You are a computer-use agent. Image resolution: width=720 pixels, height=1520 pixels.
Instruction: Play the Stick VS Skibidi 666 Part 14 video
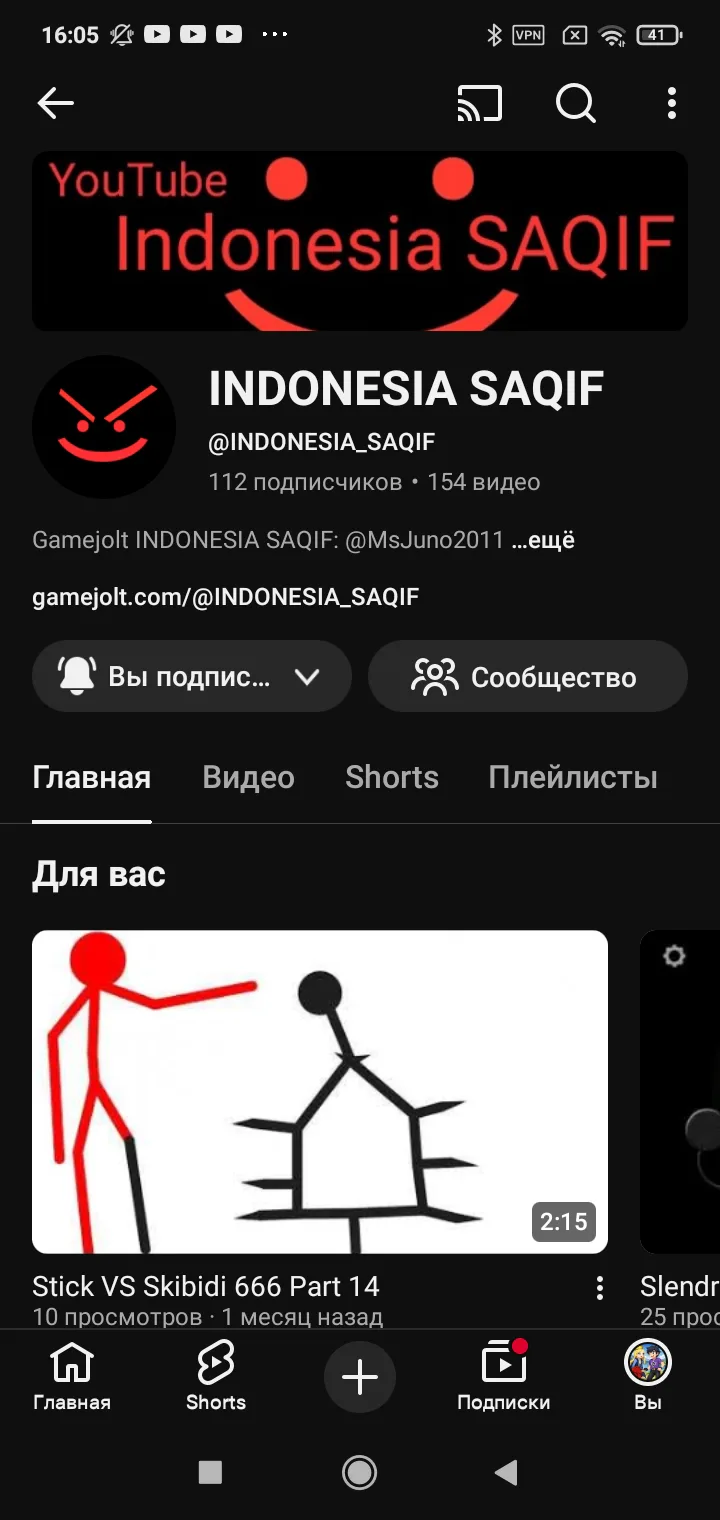tap(320, 1092)
